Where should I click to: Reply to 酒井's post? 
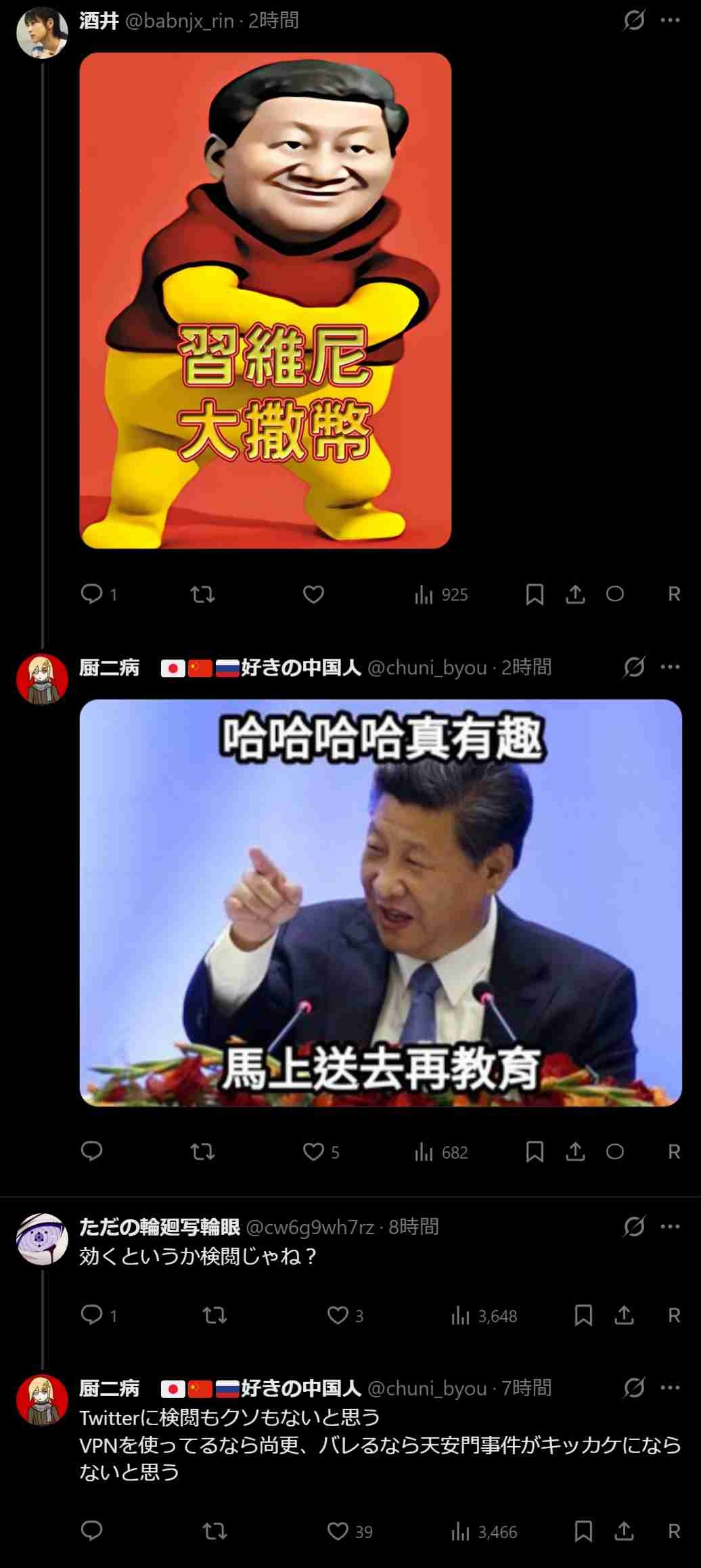(x=91, y=594)
